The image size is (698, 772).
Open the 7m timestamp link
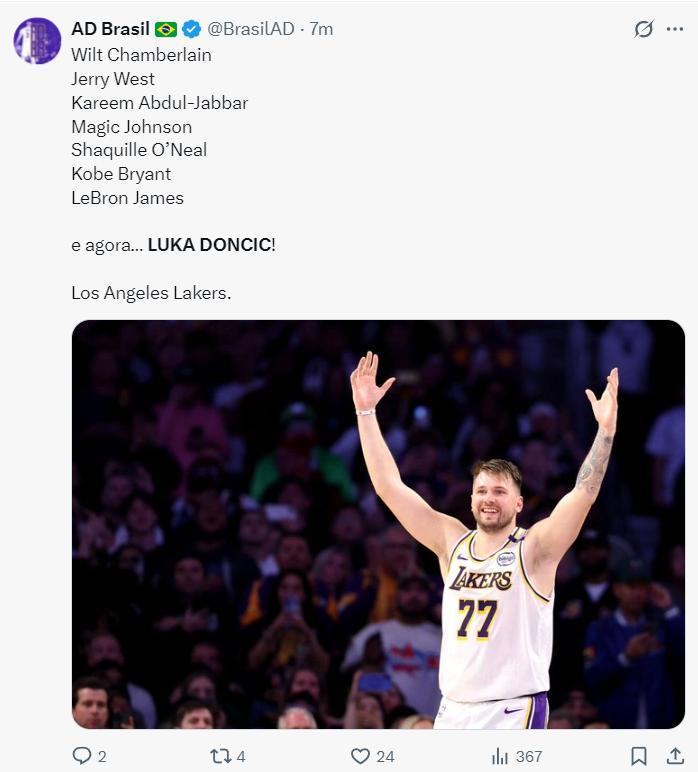[321, 29]
